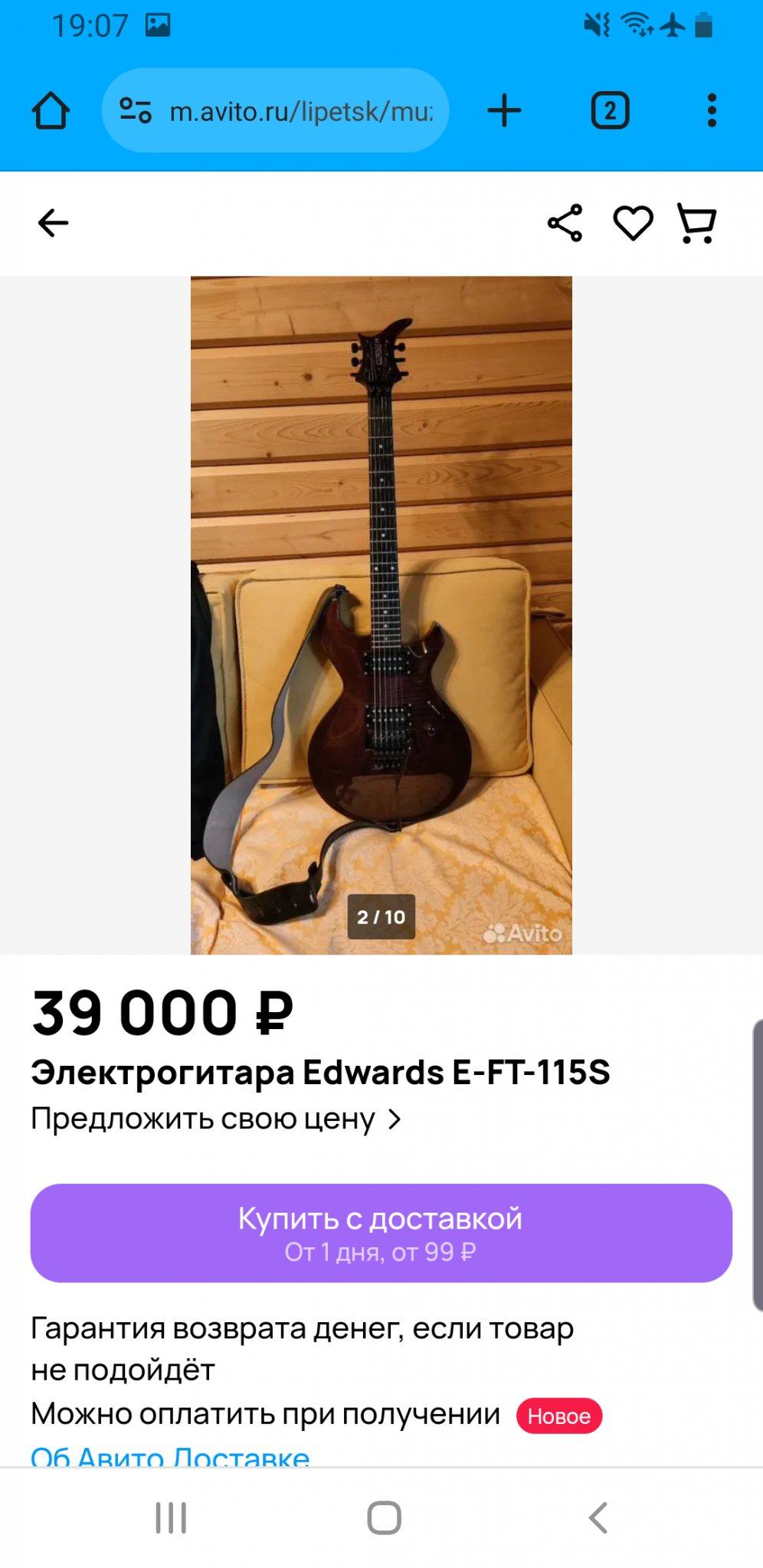Tap the system home button
This screenshot has width=763, height=1568.
384,1517
